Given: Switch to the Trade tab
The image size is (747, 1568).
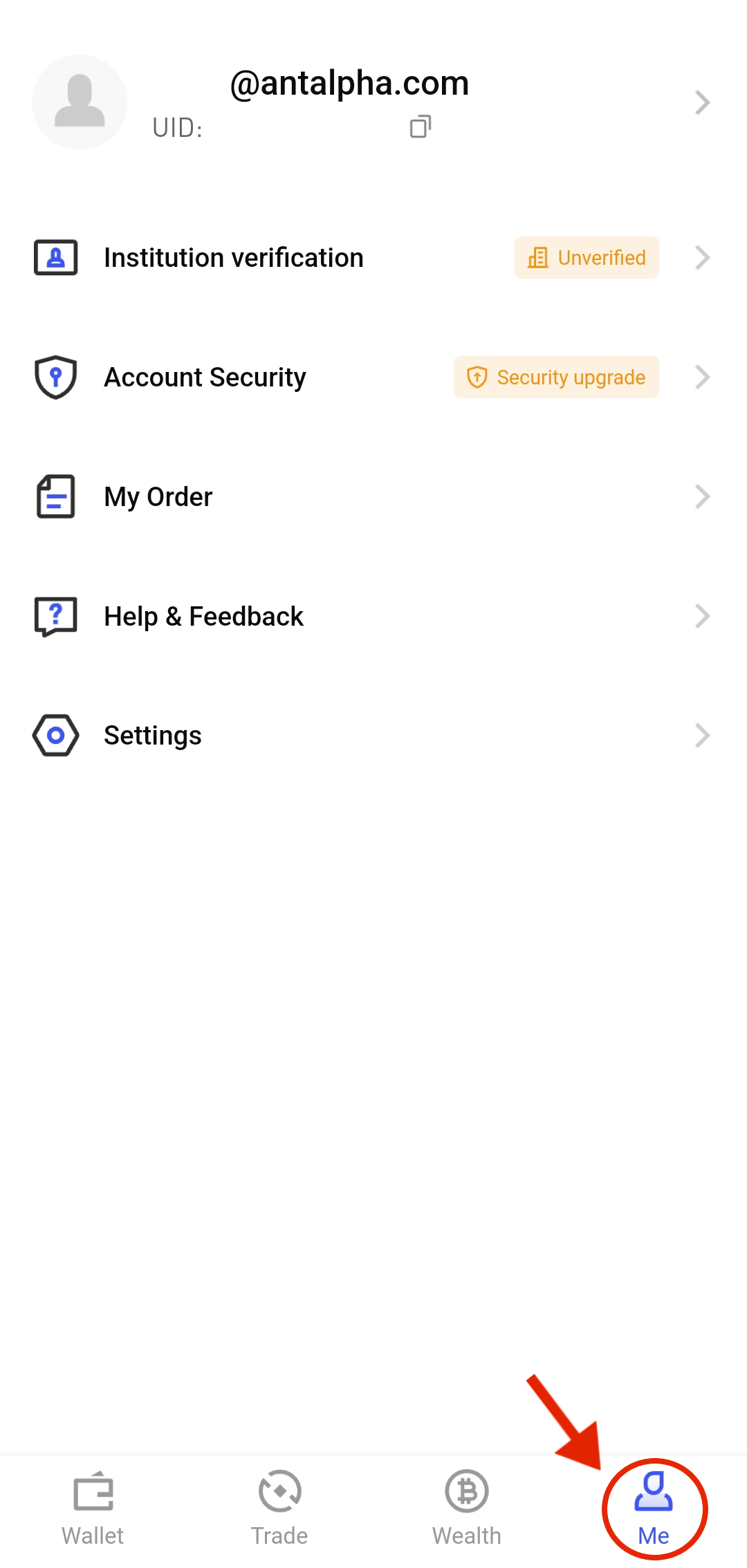Looking at the screenshot, I should pos(279,1507).
